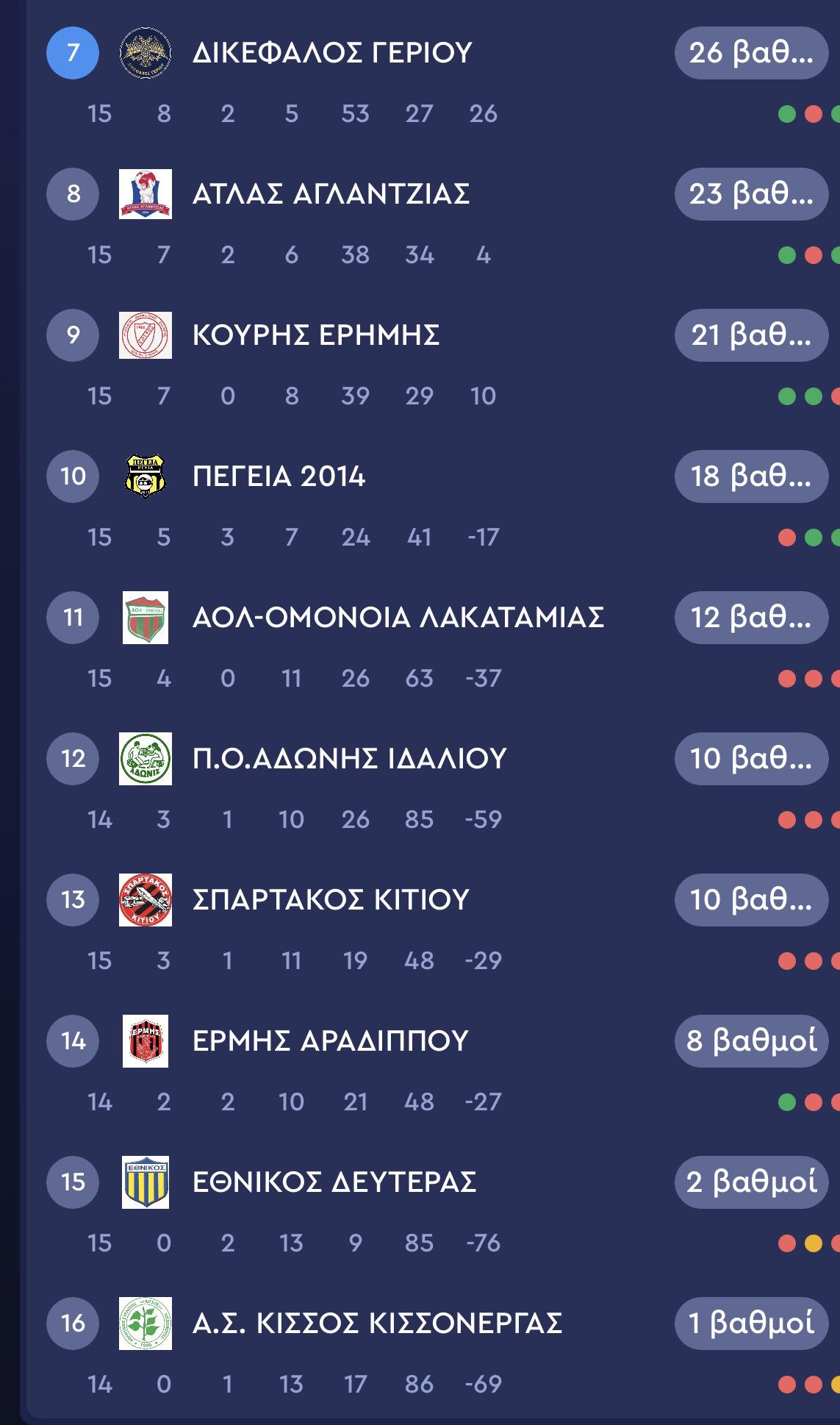The height and width of the screenshot is (1425, 840).
Task: Select the ΕΡΜΗΣ ΑΡΑΔΙΠΠΟΥ standings row
Action: [330, 1041]
